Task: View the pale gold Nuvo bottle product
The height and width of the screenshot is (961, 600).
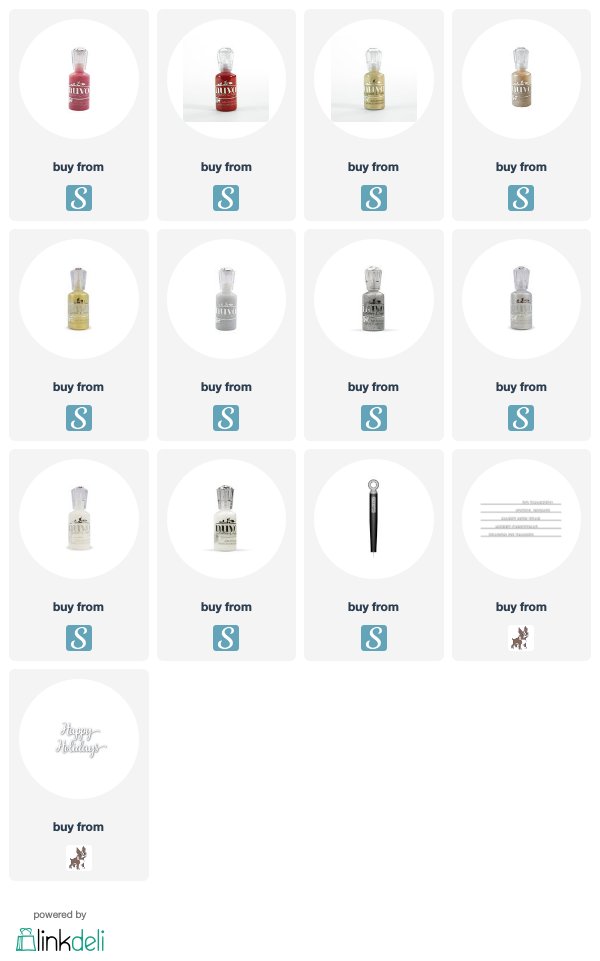Action: 374,79
